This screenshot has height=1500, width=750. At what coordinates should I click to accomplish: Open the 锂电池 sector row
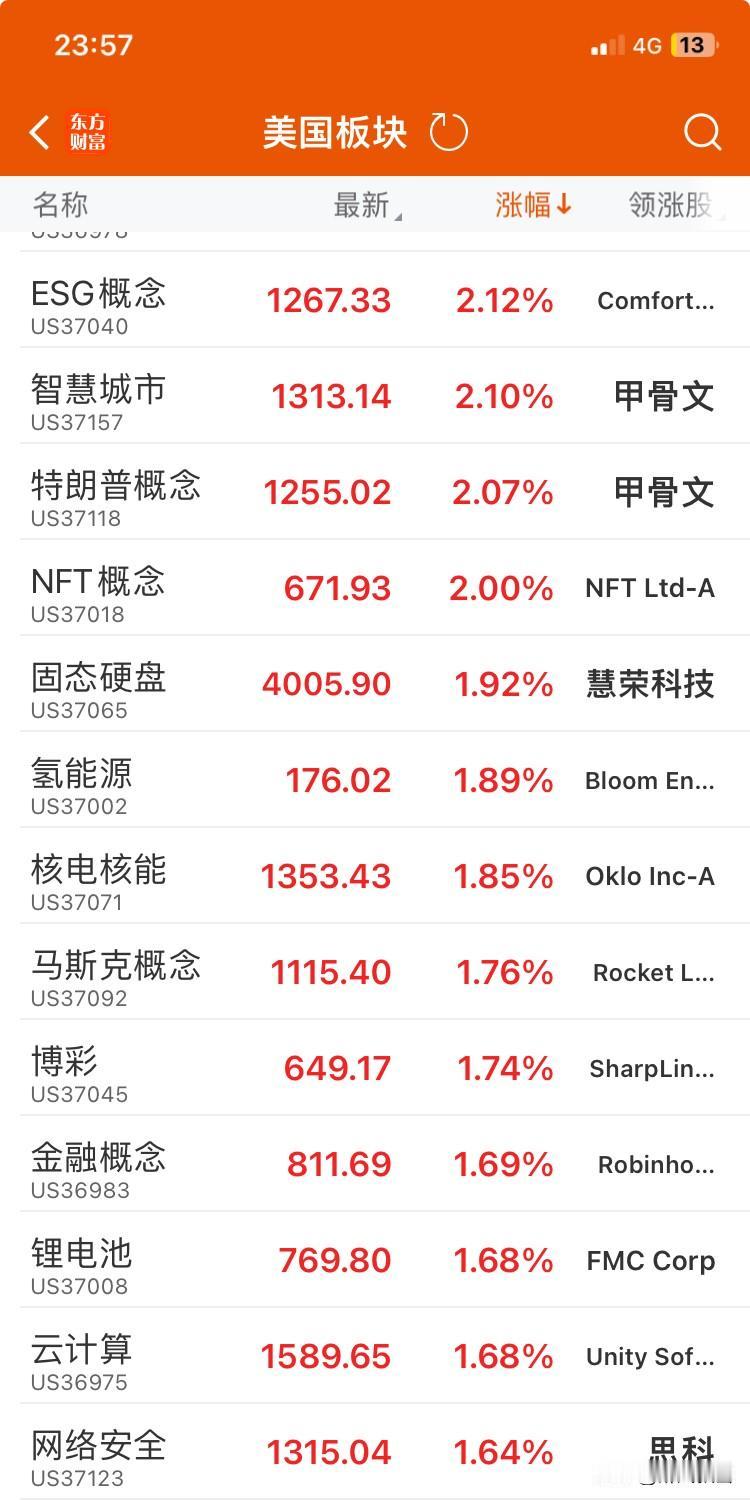point(375,1260)
